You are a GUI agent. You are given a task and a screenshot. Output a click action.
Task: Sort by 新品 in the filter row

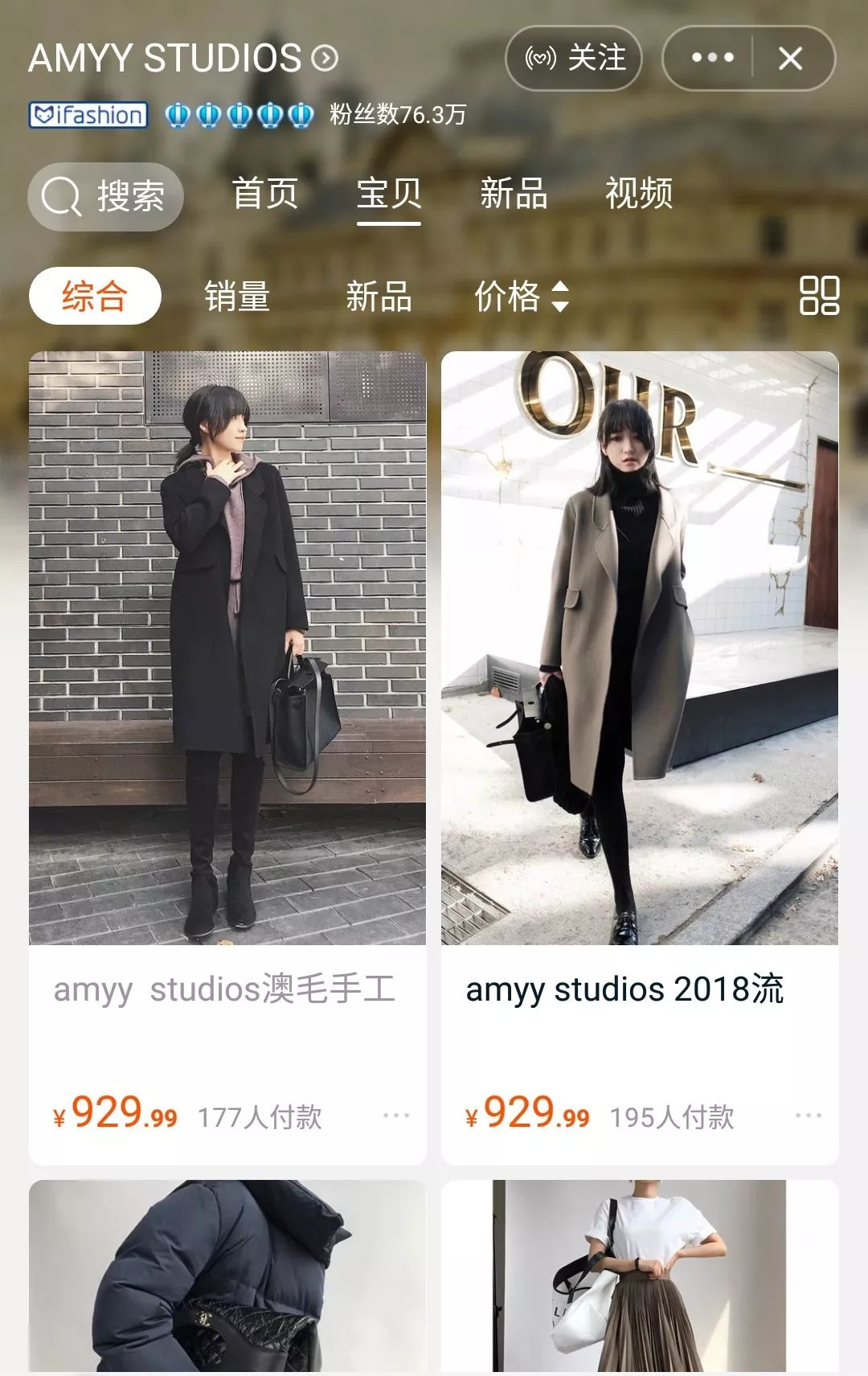point(378,297)
